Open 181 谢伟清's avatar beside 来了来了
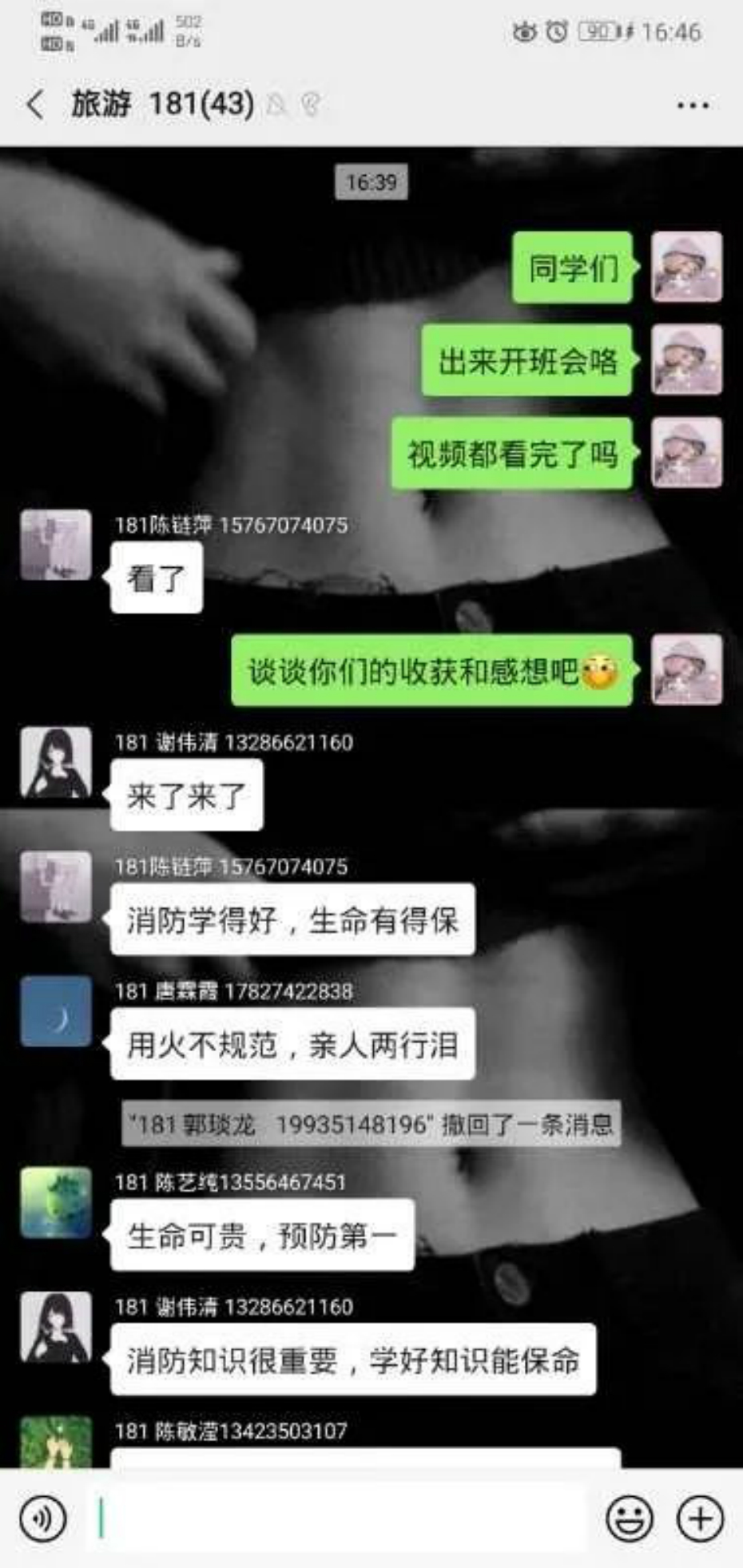743x1568 pixels. click(55, 762)
